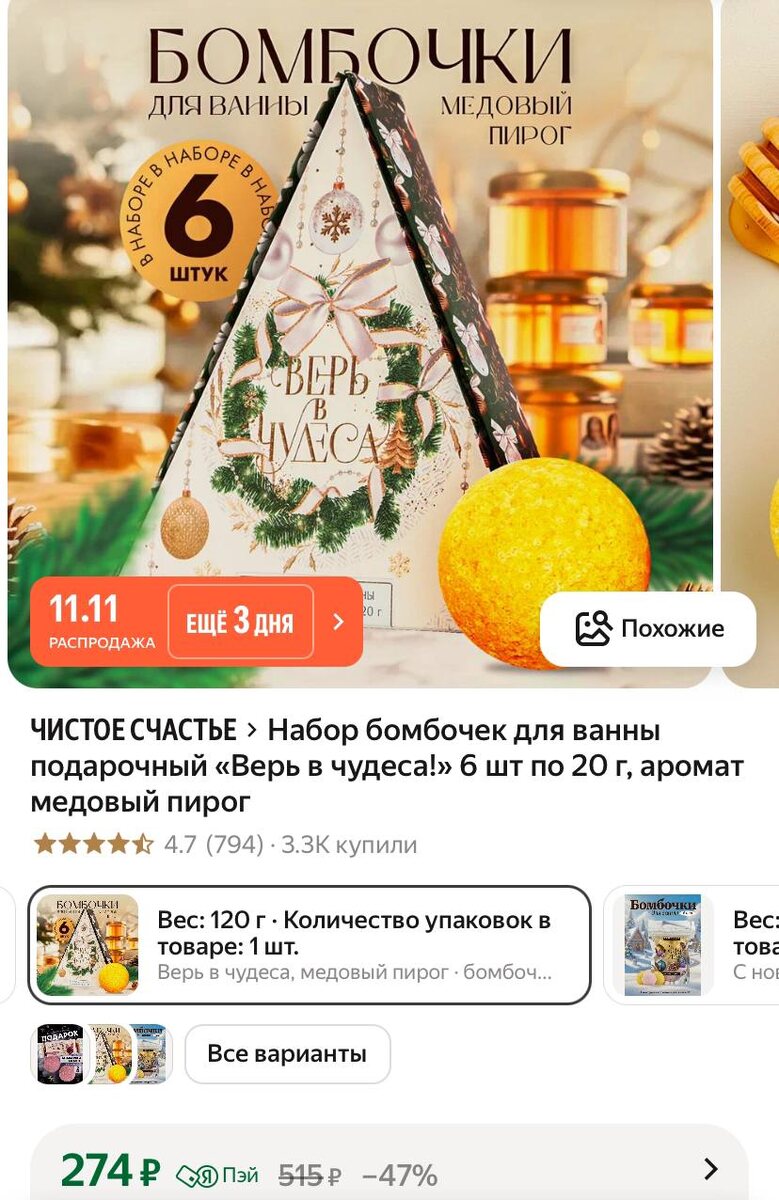Tap the Похожие similar items button
The height and width of the screenshot is (1200, 779).
[648, 629]
